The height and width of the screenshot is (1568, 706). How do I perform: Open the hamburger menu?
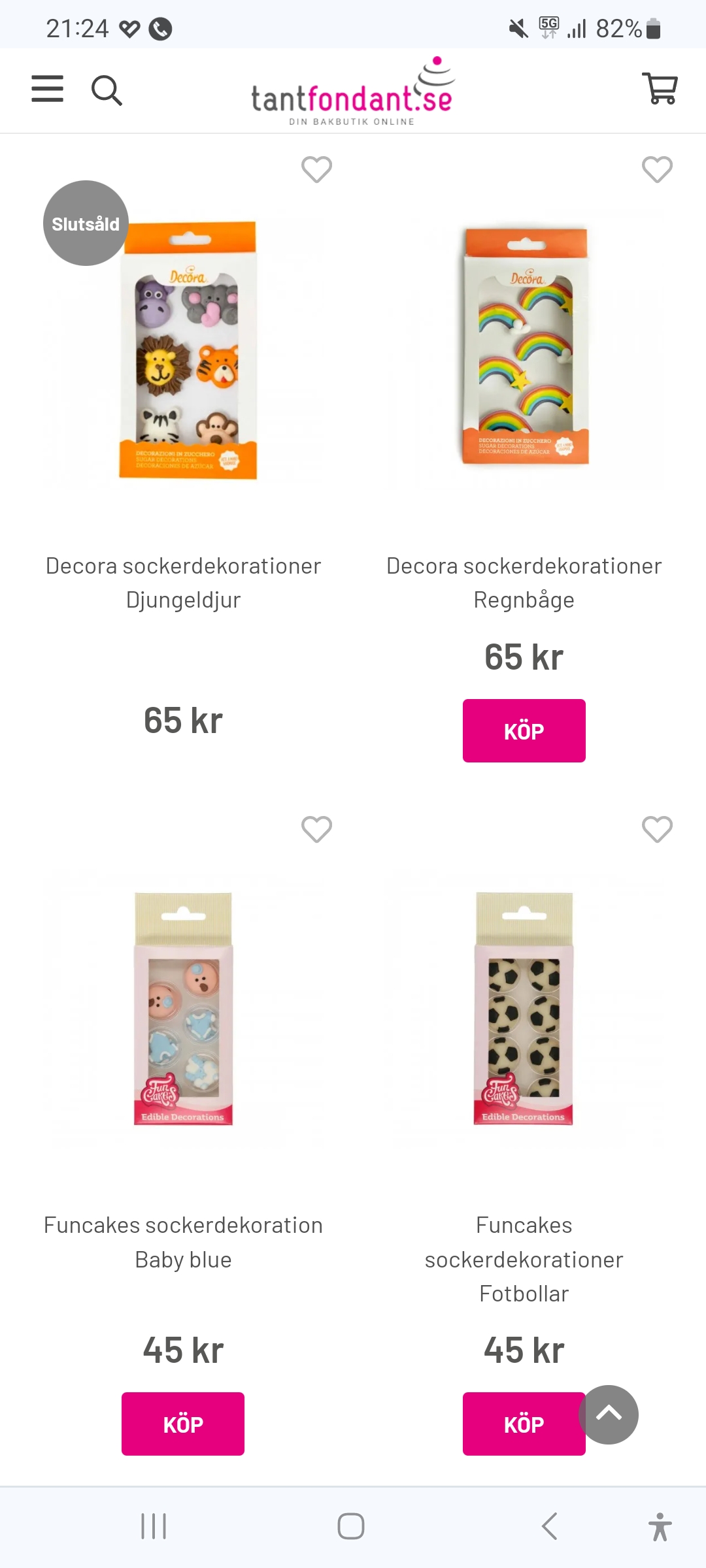point(48,89)
